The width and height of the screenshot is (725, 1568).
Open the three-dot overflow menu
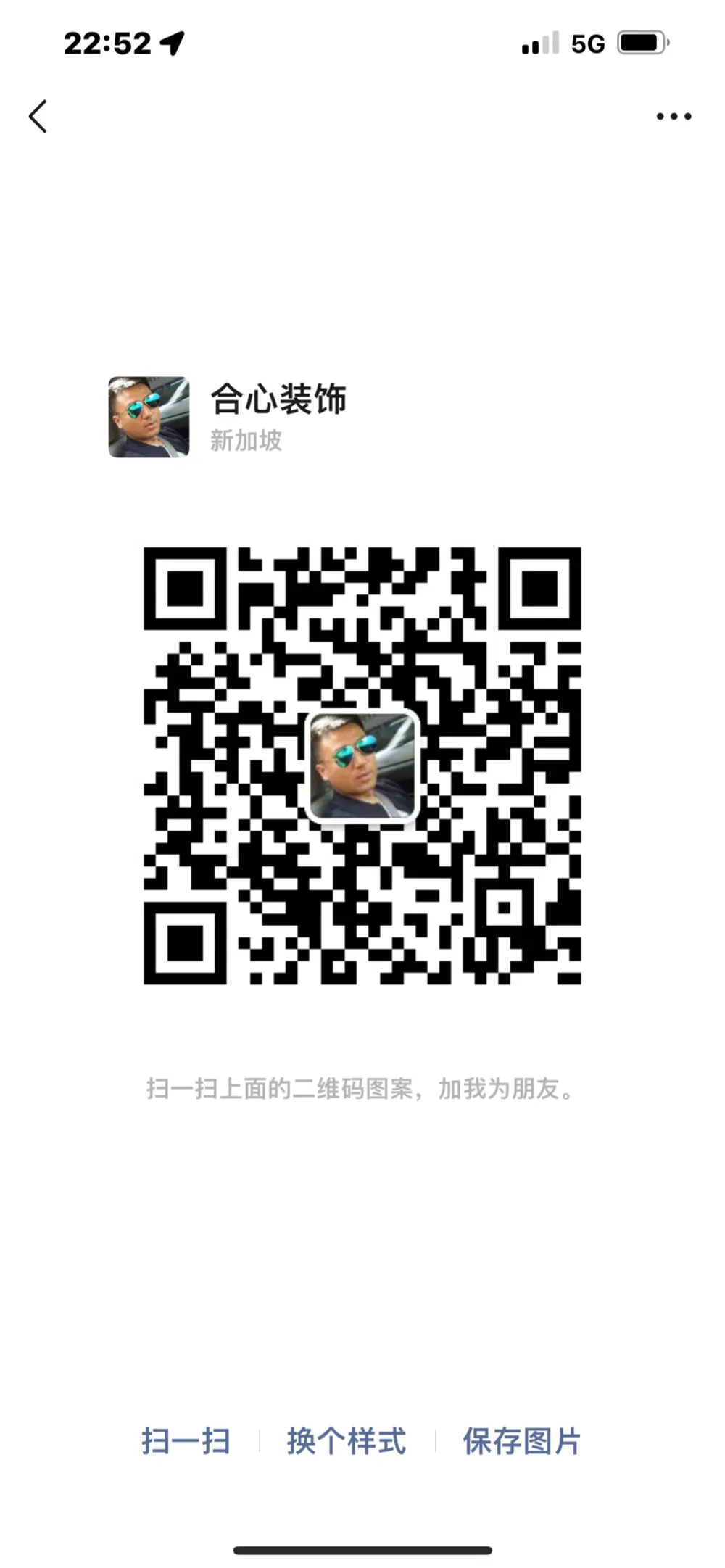coord(674,116)
